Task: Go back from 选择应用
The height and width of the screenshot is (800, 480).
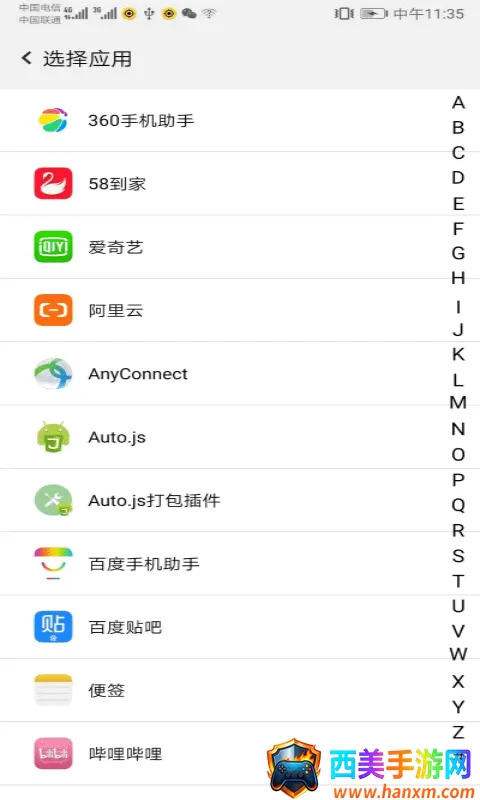Action: (x=27, y=58)
